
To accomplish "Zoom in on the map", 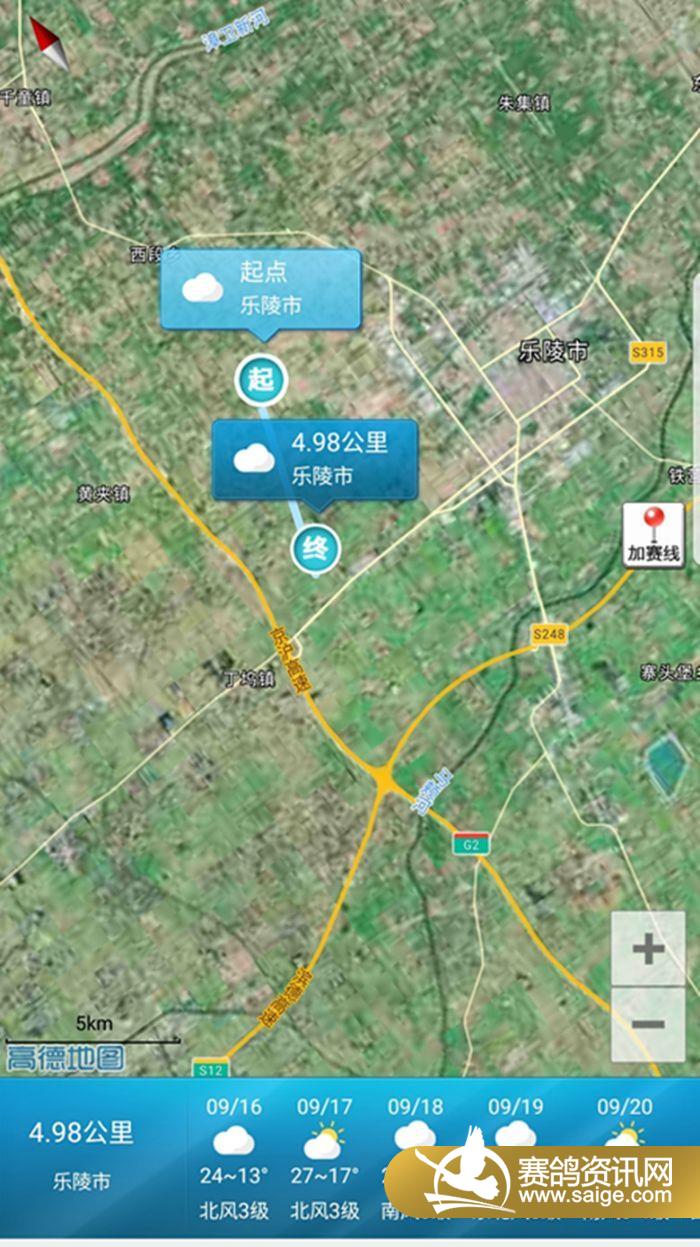I will coord(648,948).
